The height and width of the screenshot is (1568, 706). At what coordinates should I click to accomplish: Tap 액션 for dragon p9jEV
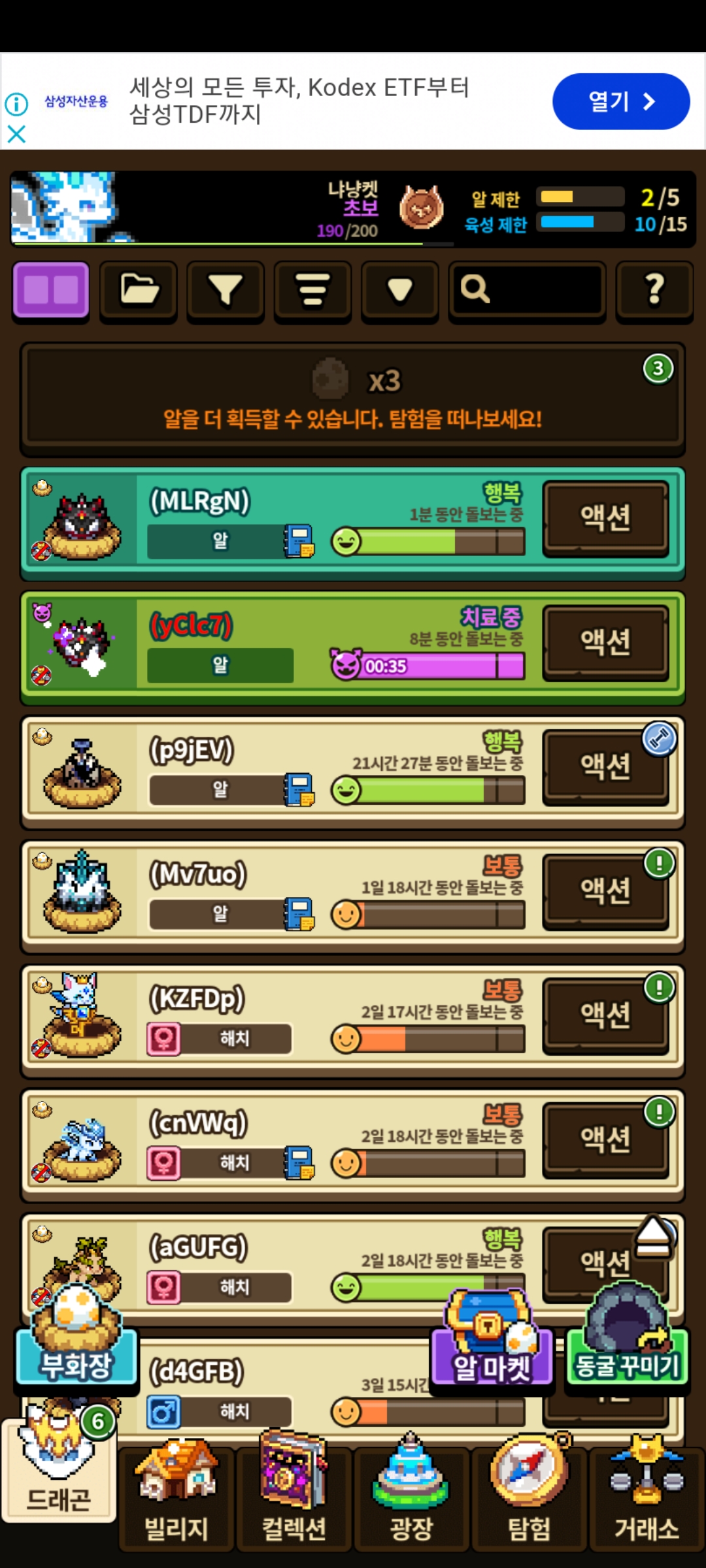click(x=605, y=766)
